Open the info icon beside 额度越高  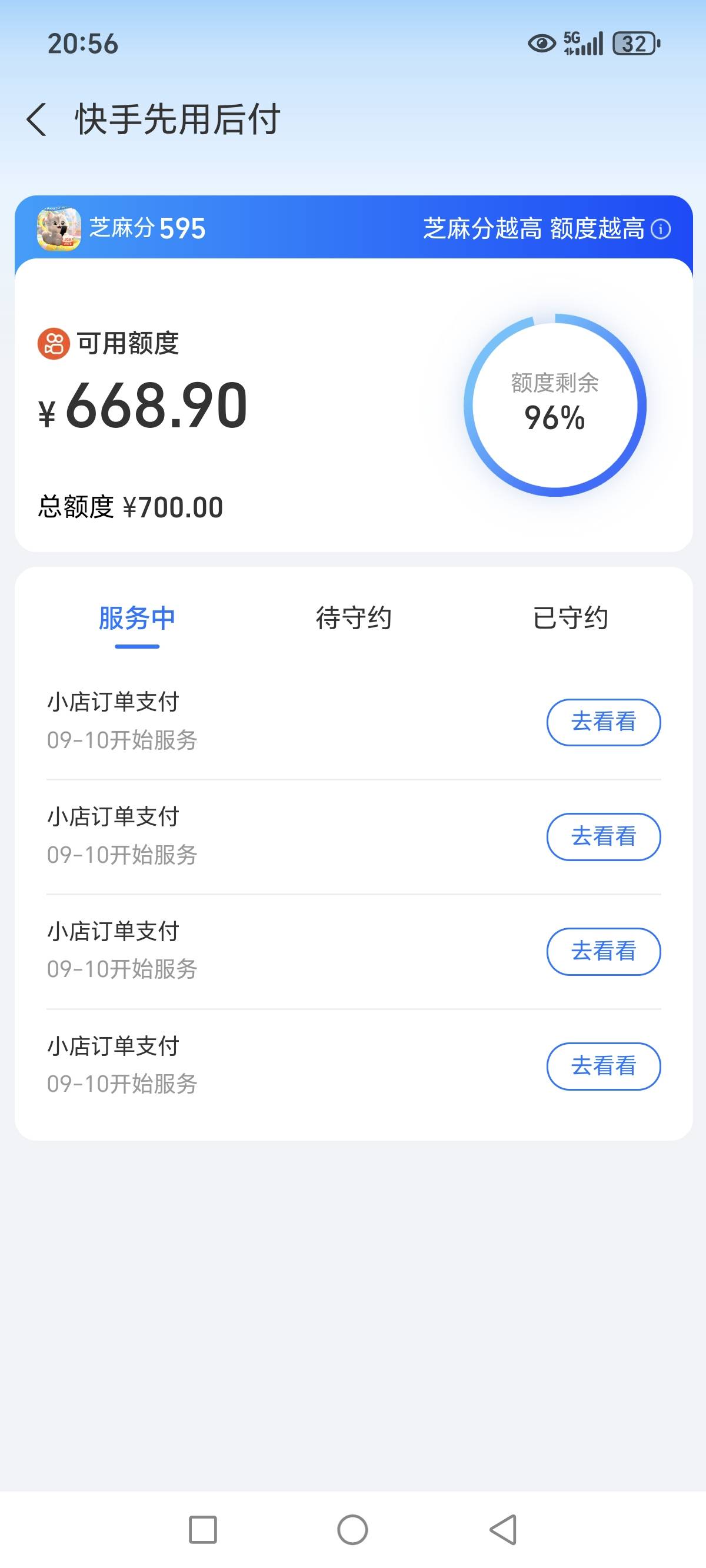click(660, 229)
